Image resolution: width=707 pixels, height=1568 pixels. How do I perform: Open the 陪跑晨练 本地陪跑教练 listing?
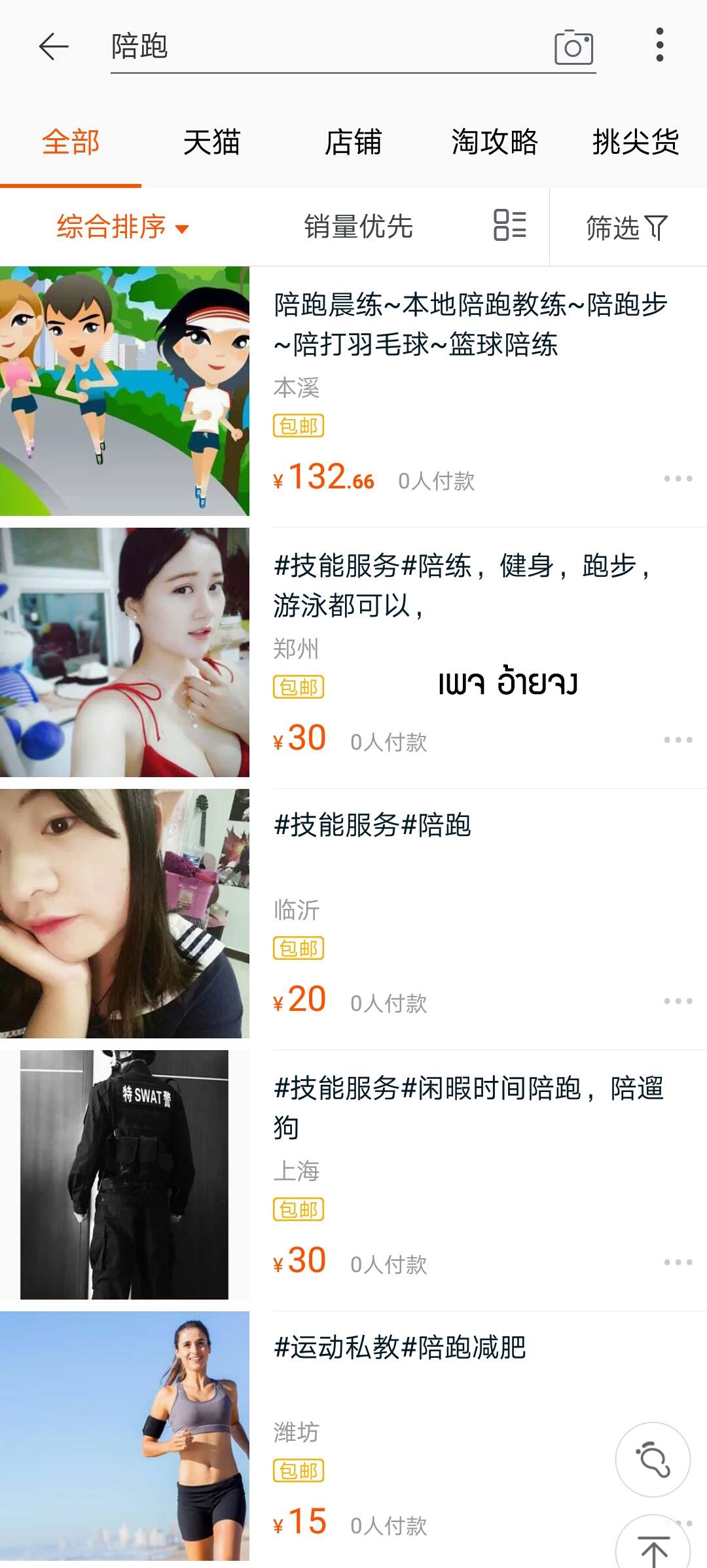point(470,324)
